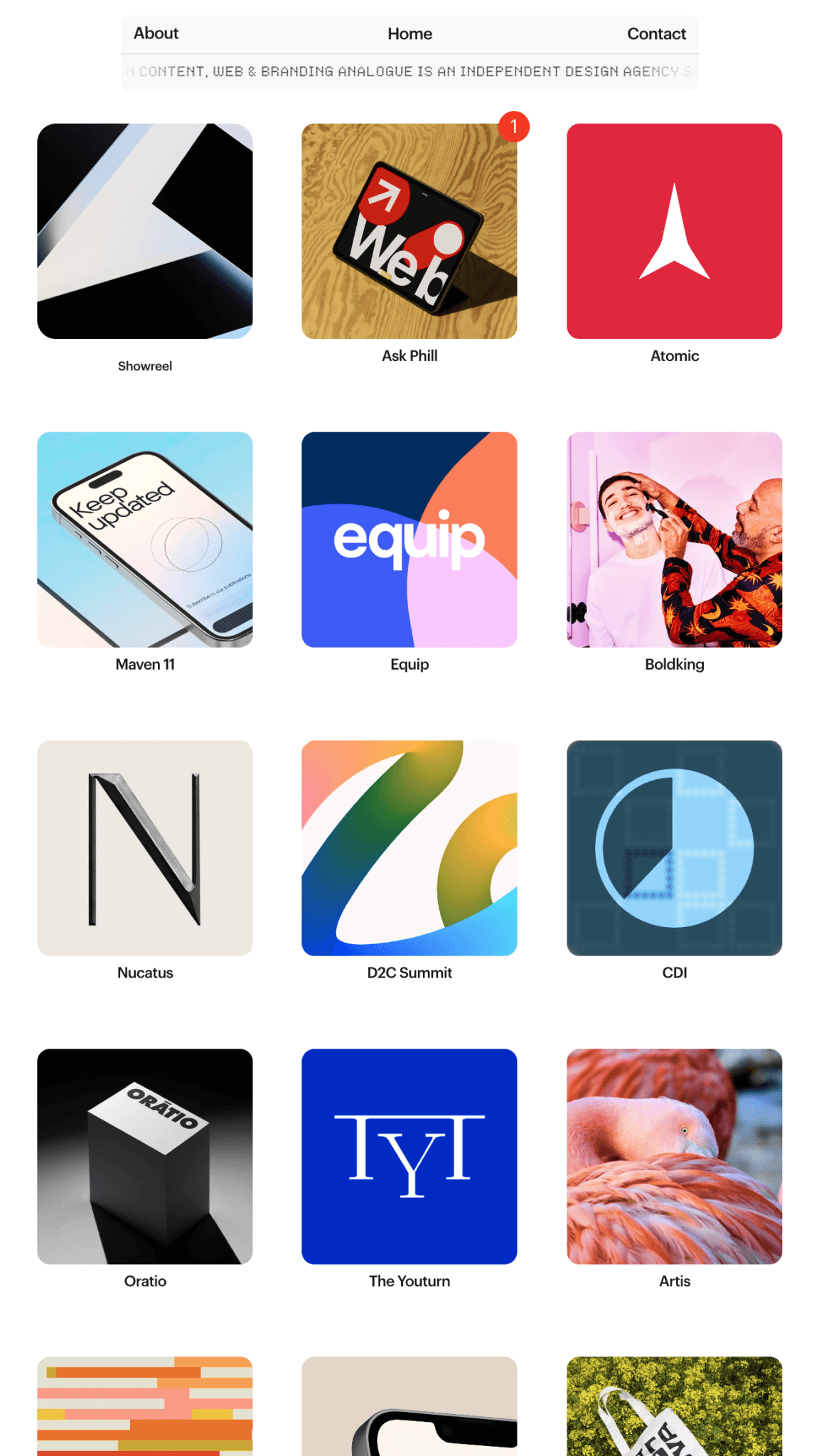Open the About page
This screenshot has width=819, height=1456.
[x=156, y=33]
